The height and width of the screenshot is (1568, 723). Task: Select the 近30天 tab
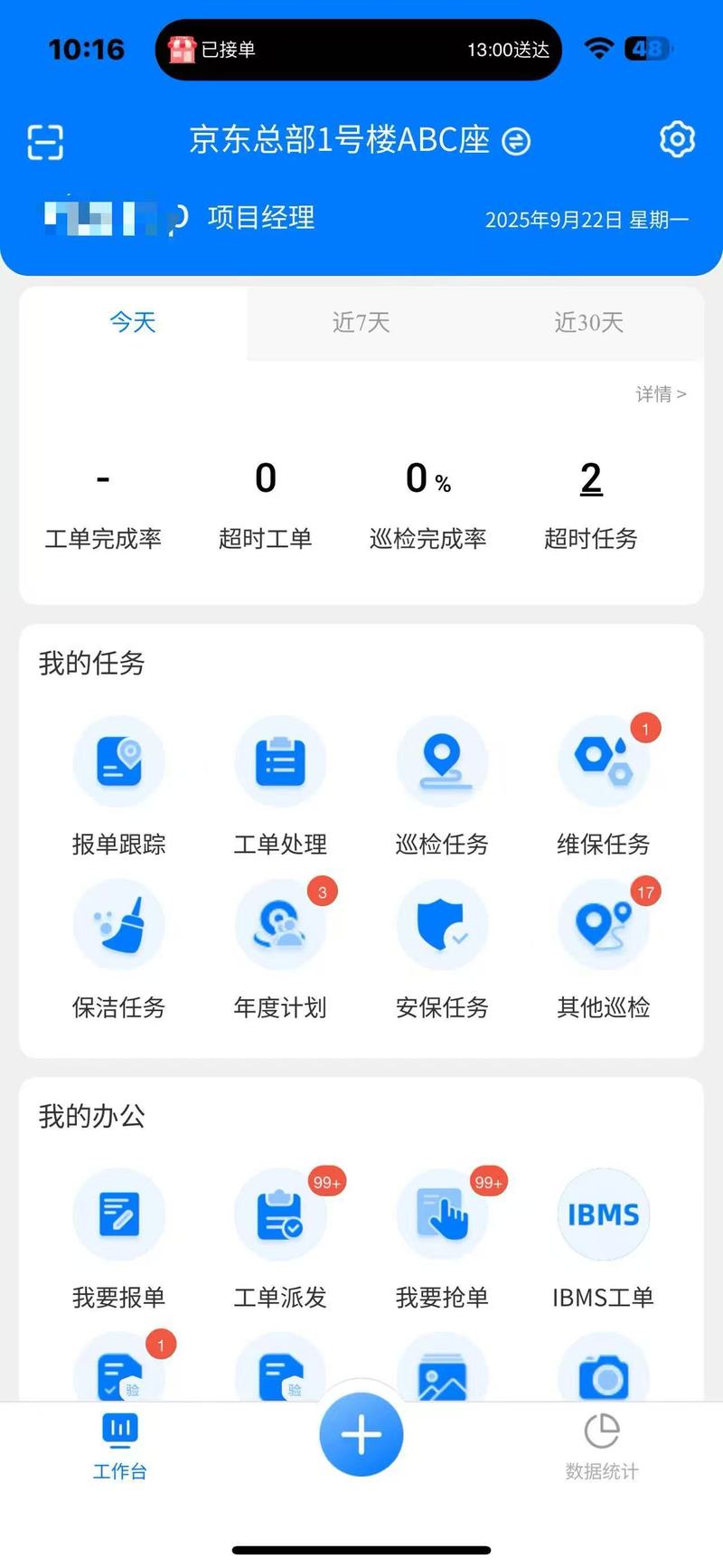point(588,323)
